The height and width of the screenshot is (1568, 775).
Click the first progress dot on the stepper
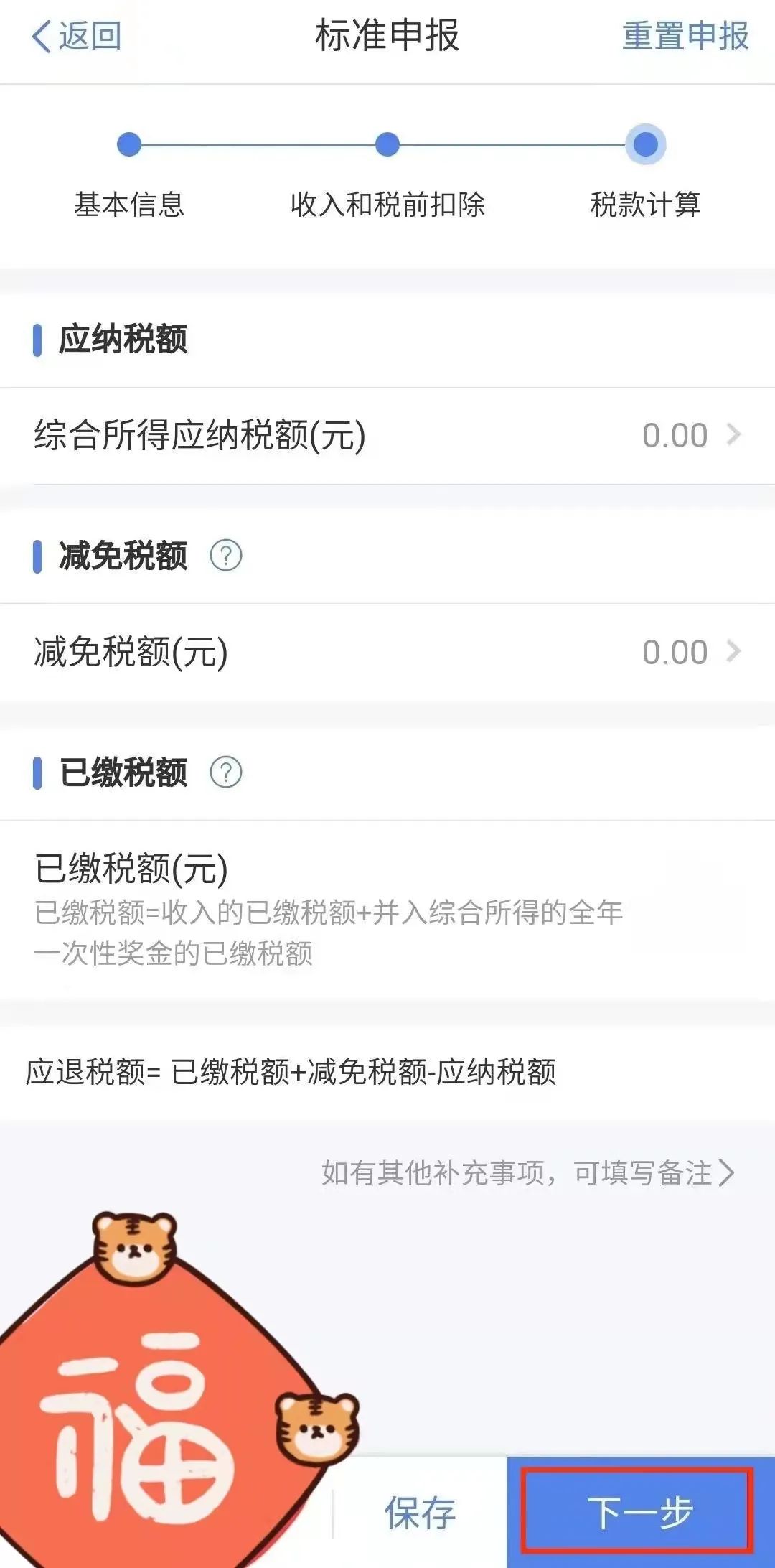click(129, 144)
